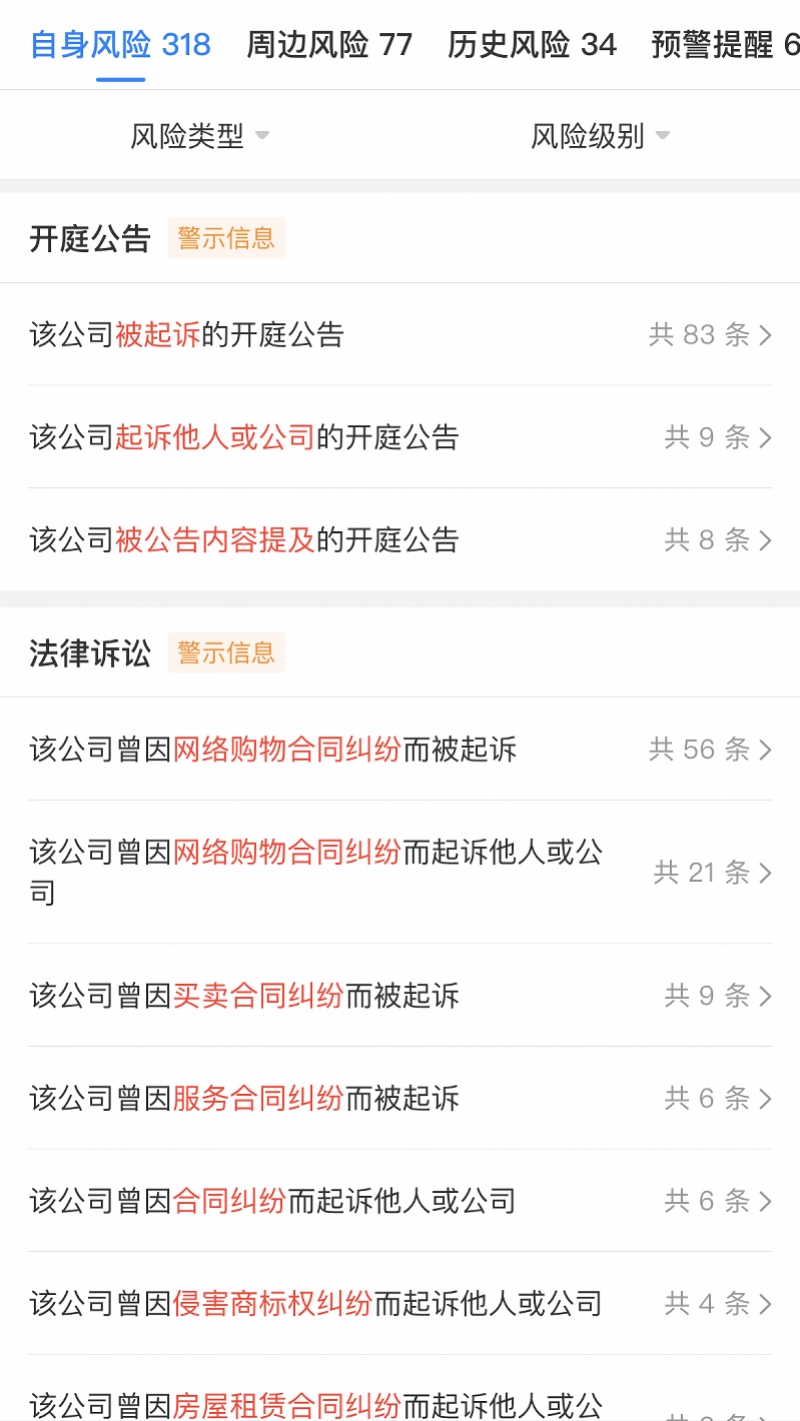View the 侵害商标权纠纷 entry with 4 records

coord(400,1303)
